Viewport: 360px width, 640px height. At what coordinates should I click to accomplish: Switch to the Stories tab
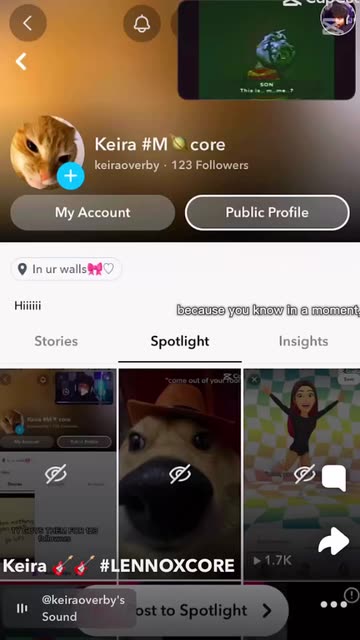(56, 341)
